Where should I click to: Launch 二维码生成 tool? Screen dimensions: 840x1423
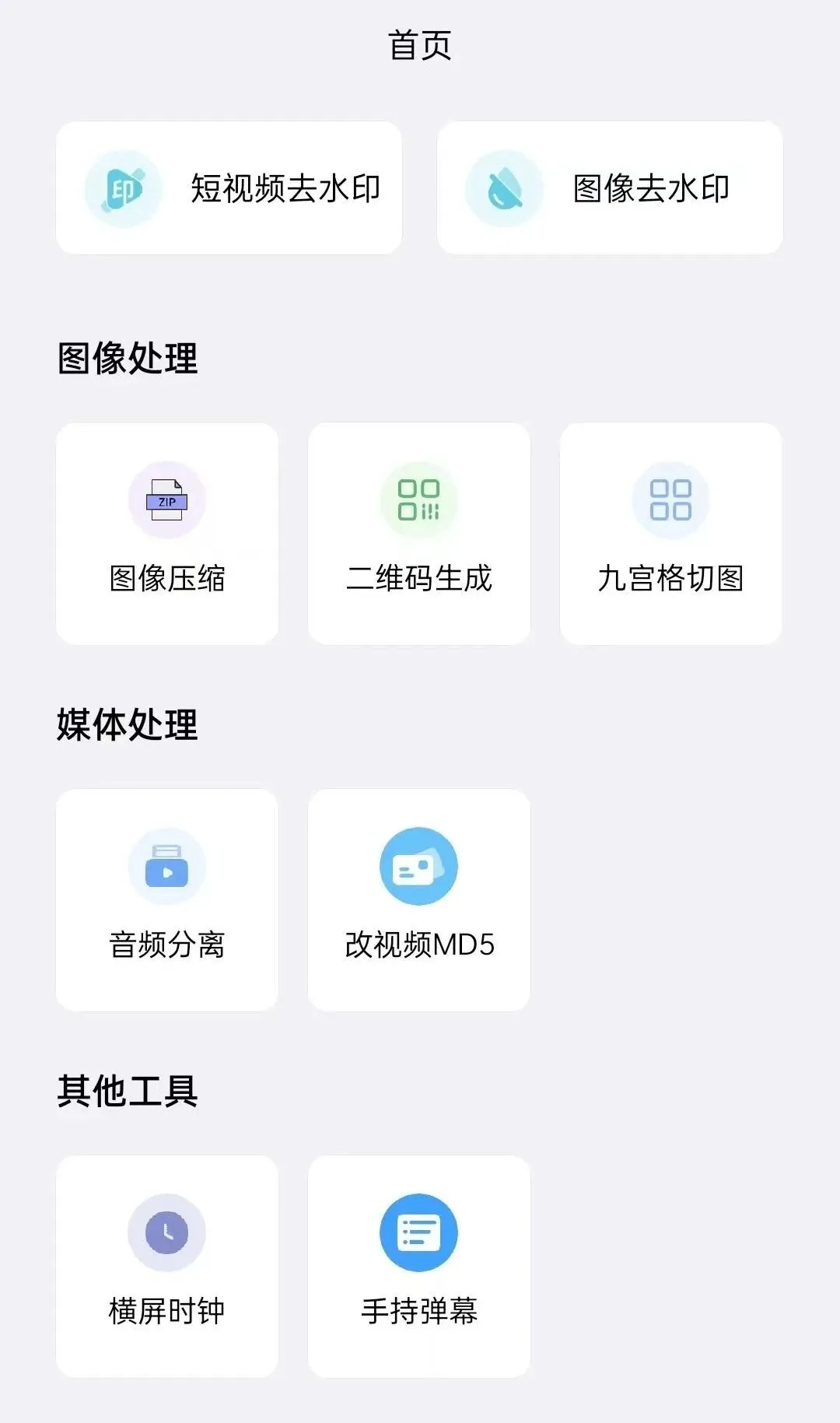pyautogui.click(x=419, y=534)
